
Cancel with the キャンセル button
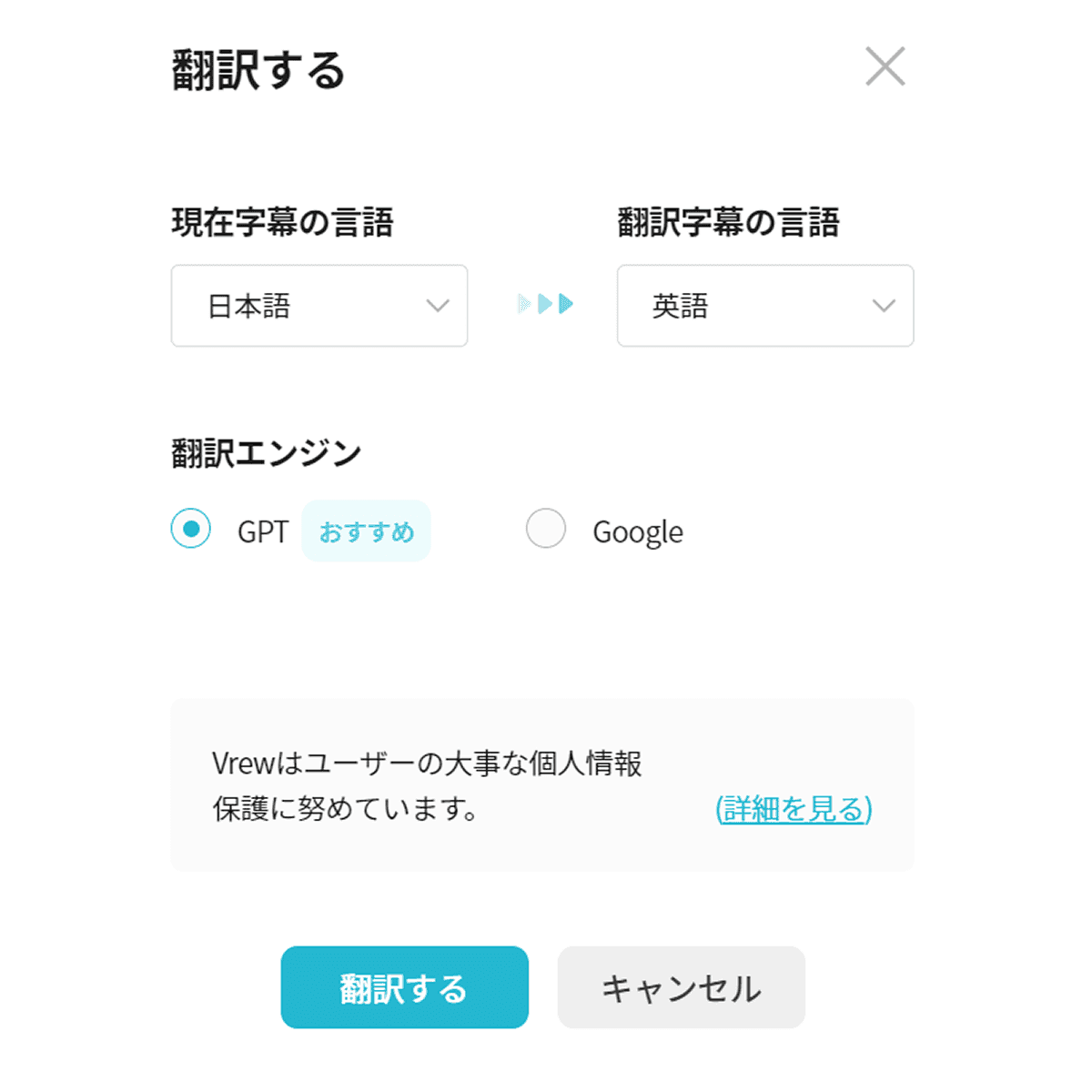681,987
